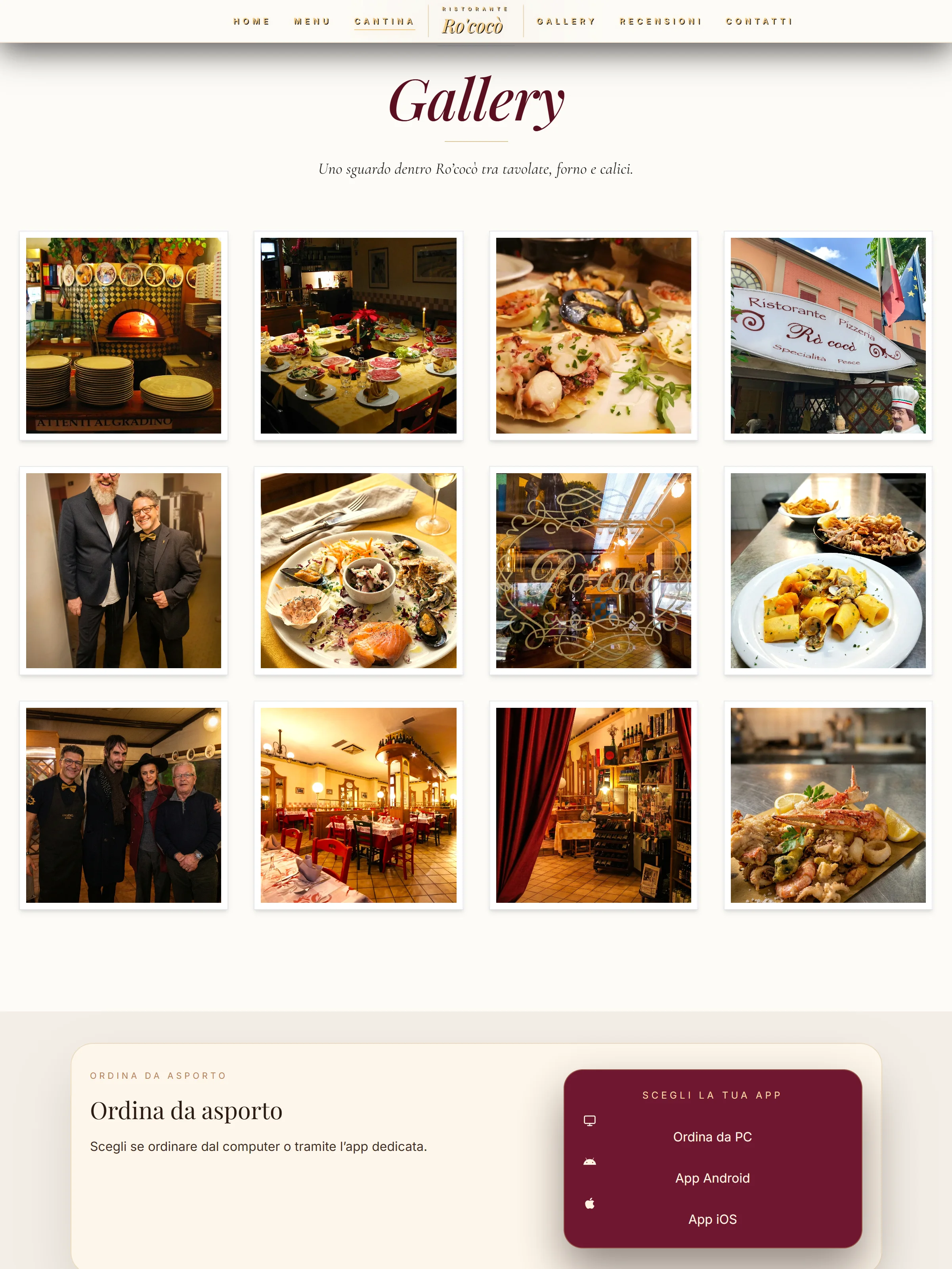Go to the Home page

click(251, 22)
